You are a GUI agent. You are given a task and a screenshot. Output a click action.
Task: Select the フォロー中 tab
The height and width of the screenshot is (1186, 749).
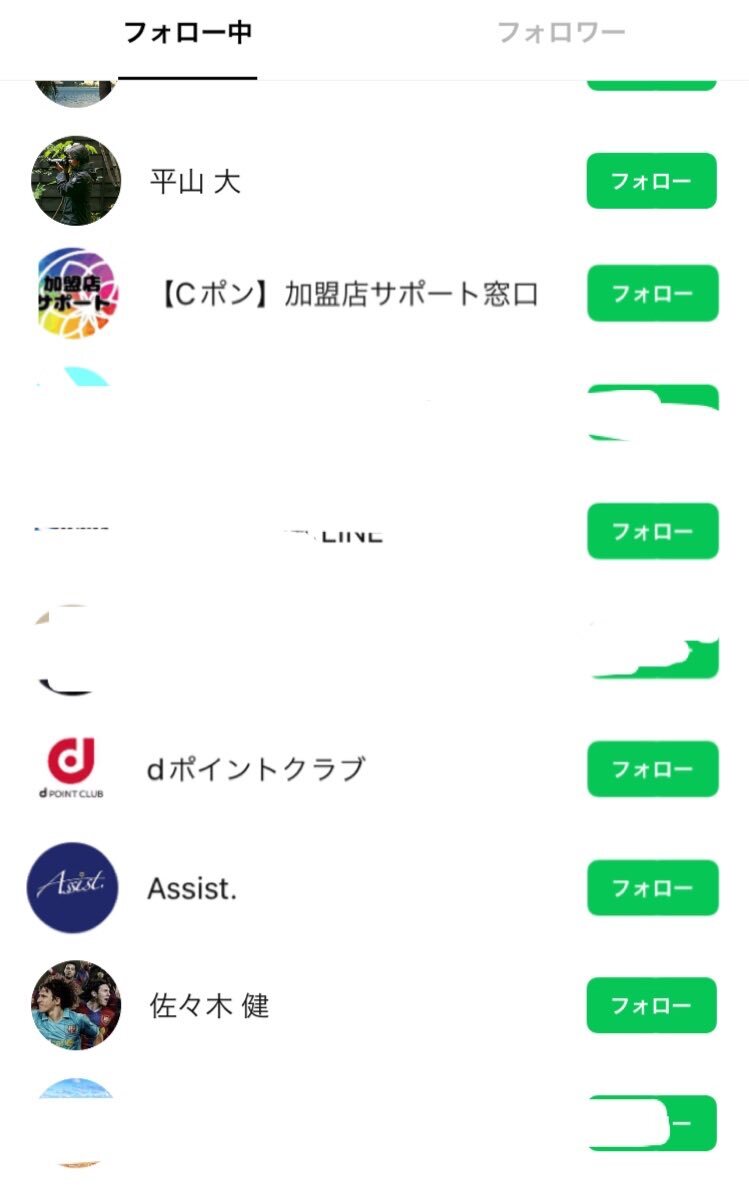coord(187,33)
